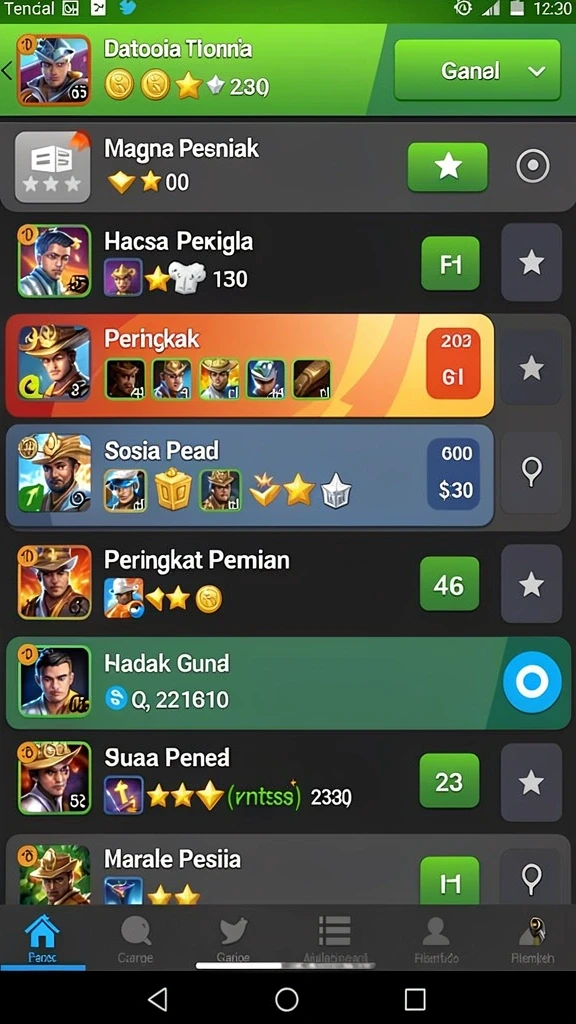Tap the blue circle button on Hadak Guna
This screenshot has height=1024, width=576.
tap(532, 682)
